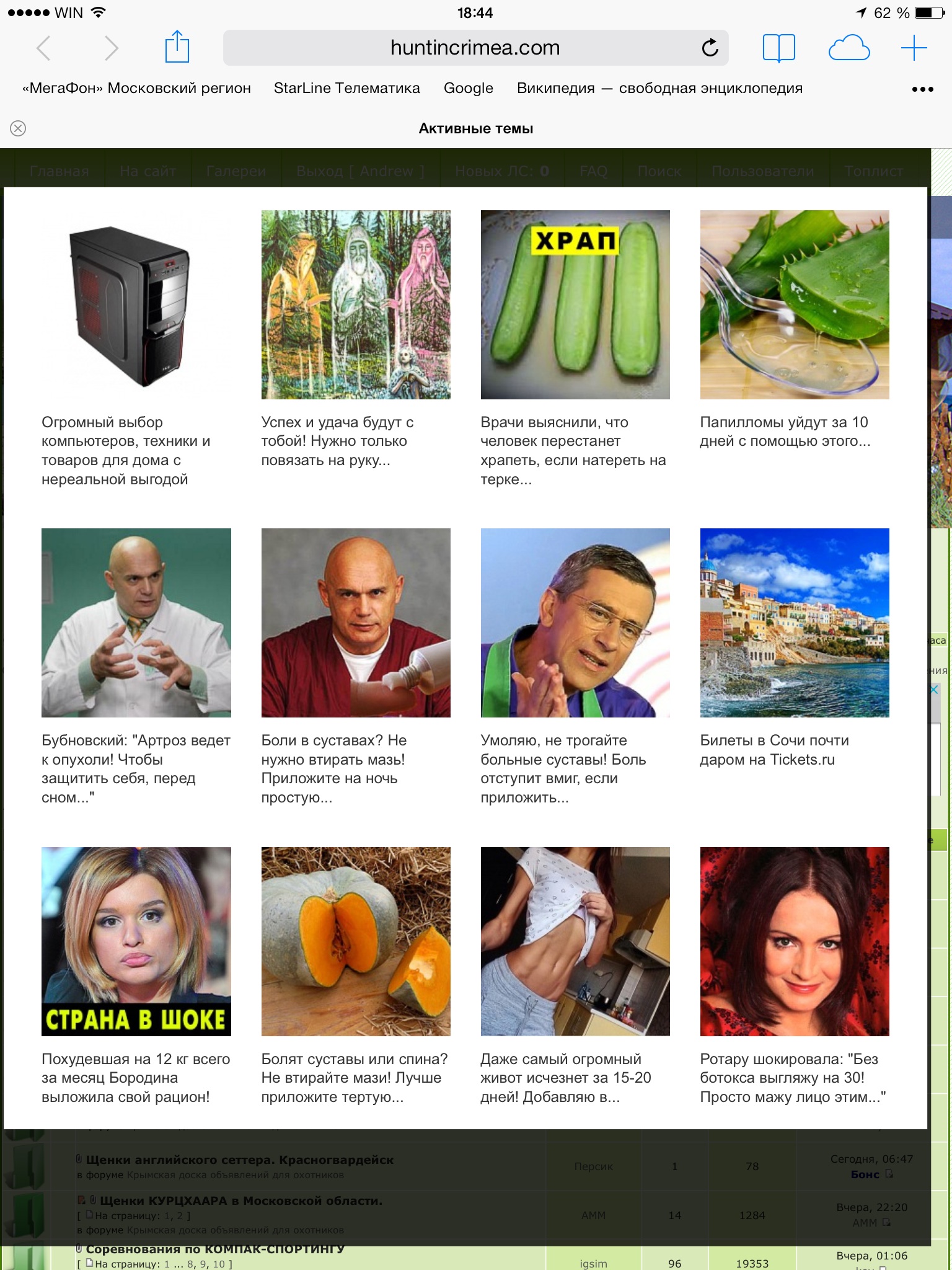
Task: Open the Билеты в Сочи Tickets.ru ad
Action: (x=794, y=623)
